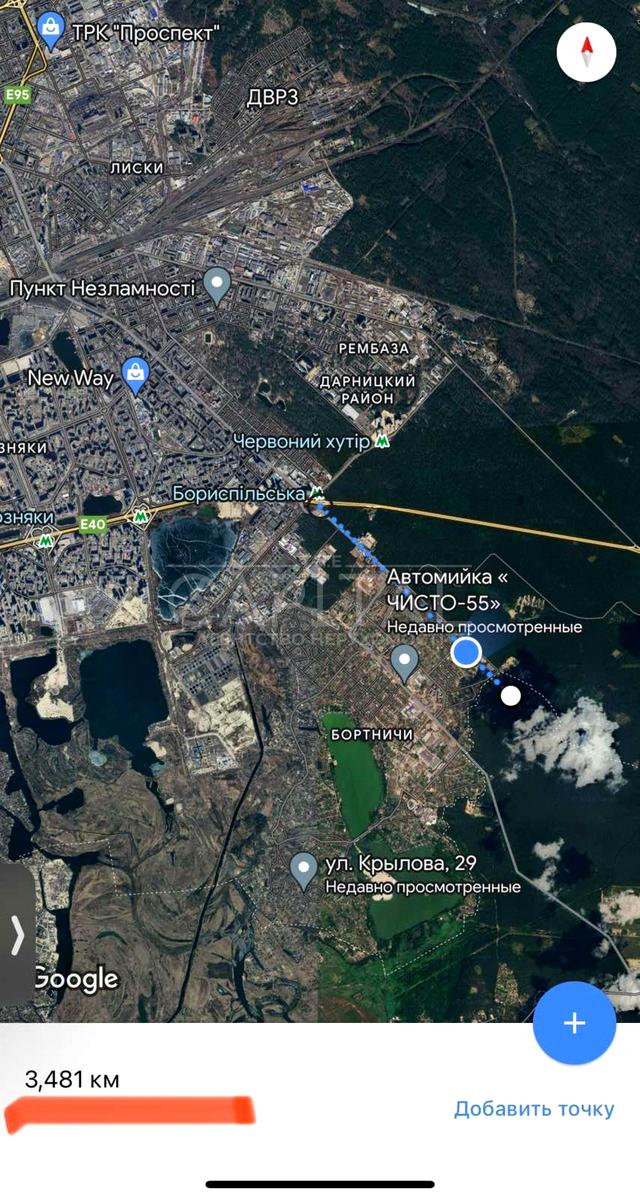Open the ТРК "Проспект" place marker

click(50, 30)
